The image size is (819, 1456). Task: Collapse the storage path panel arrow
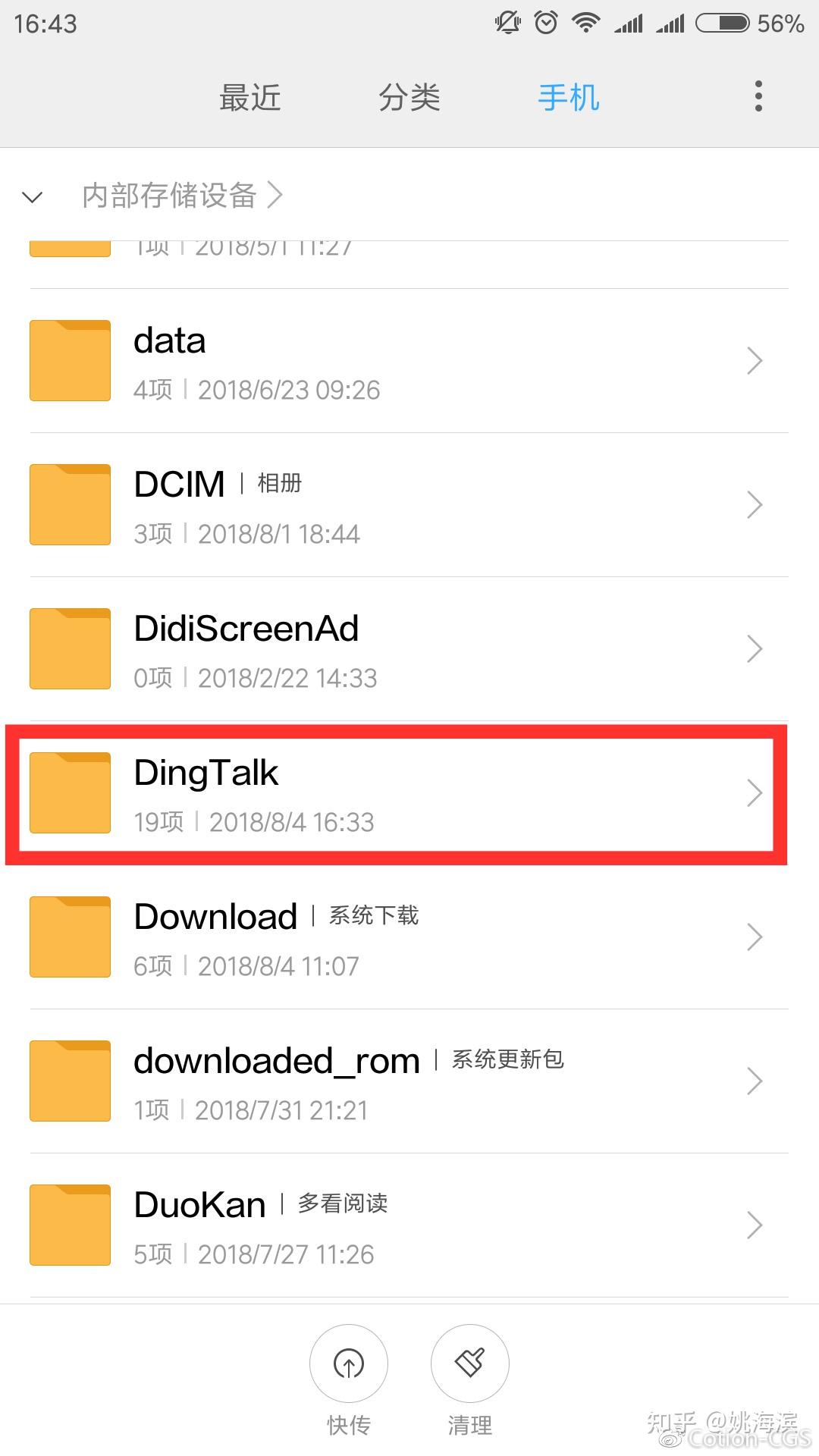click(x=32, y=196)
